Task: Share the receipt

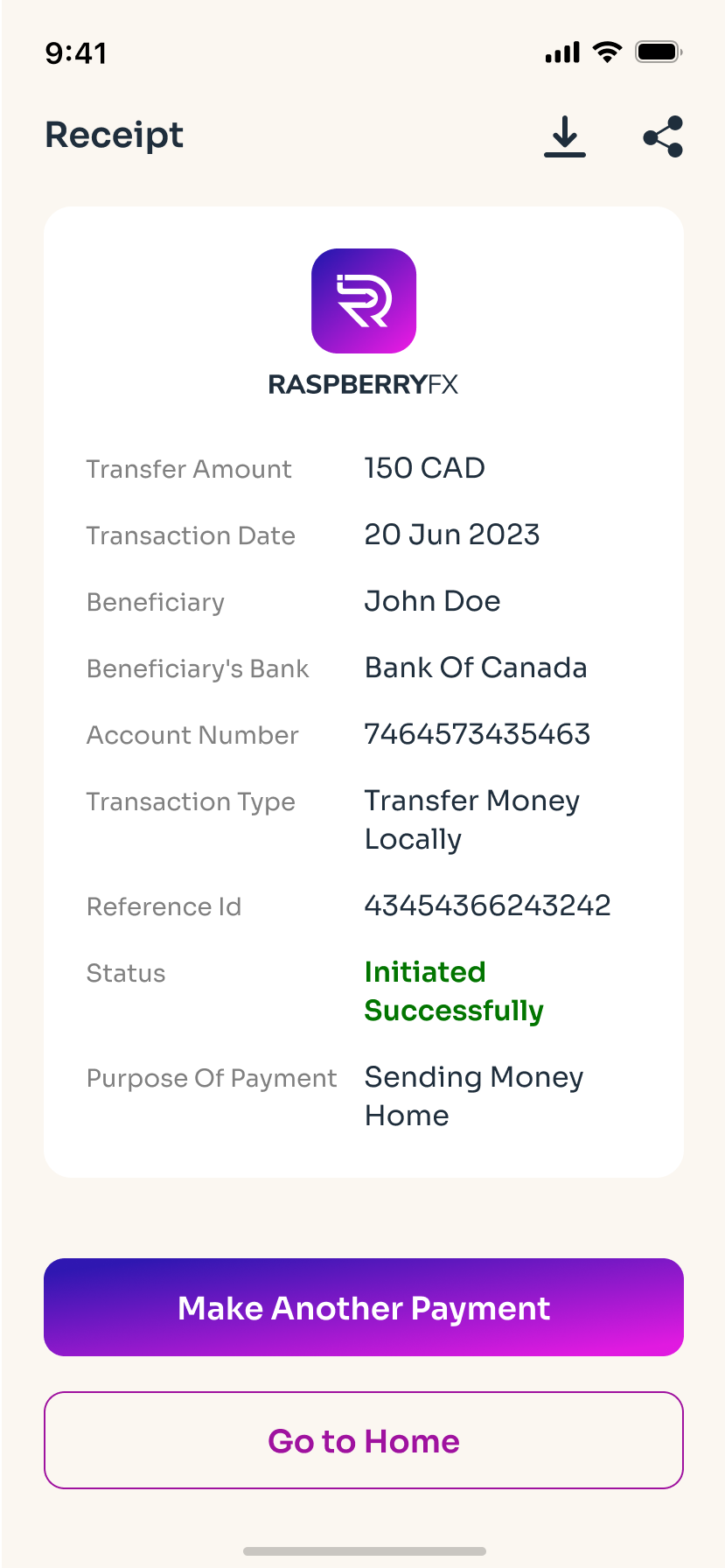Action: point(663,136)
